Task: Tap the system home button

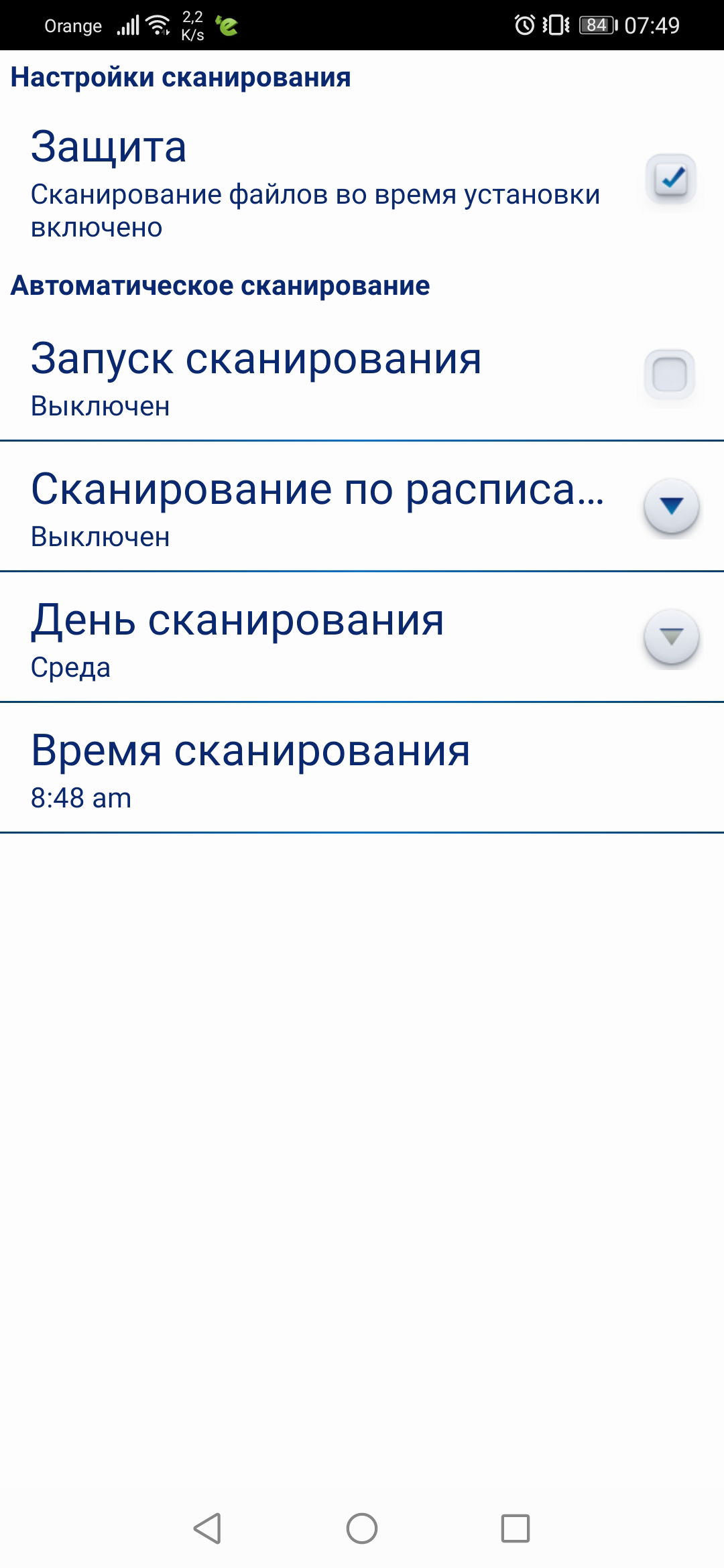Action: coord(362,1528)
